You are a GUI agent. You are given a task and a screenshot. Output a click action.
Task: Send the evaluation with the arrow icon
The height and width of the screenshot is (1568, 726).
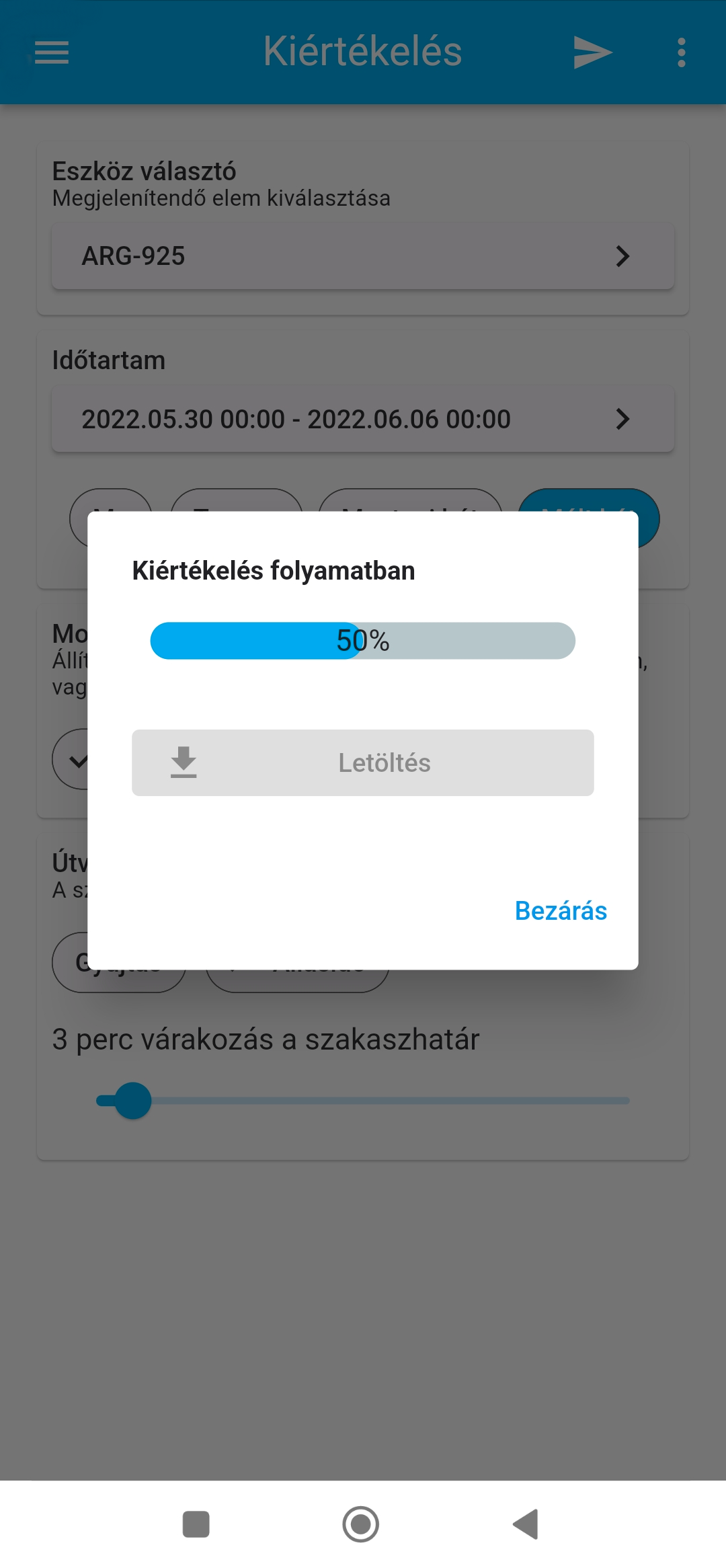592,52
